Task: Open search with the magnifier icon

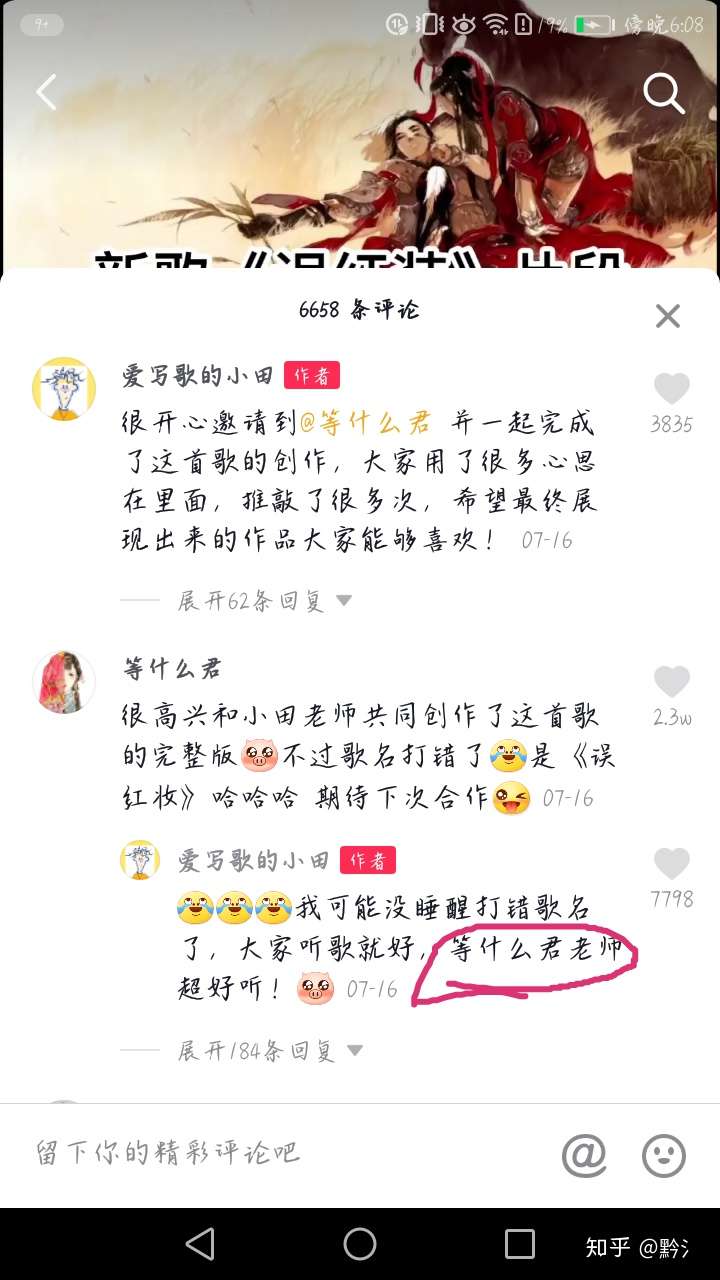Action: [663, 93]
